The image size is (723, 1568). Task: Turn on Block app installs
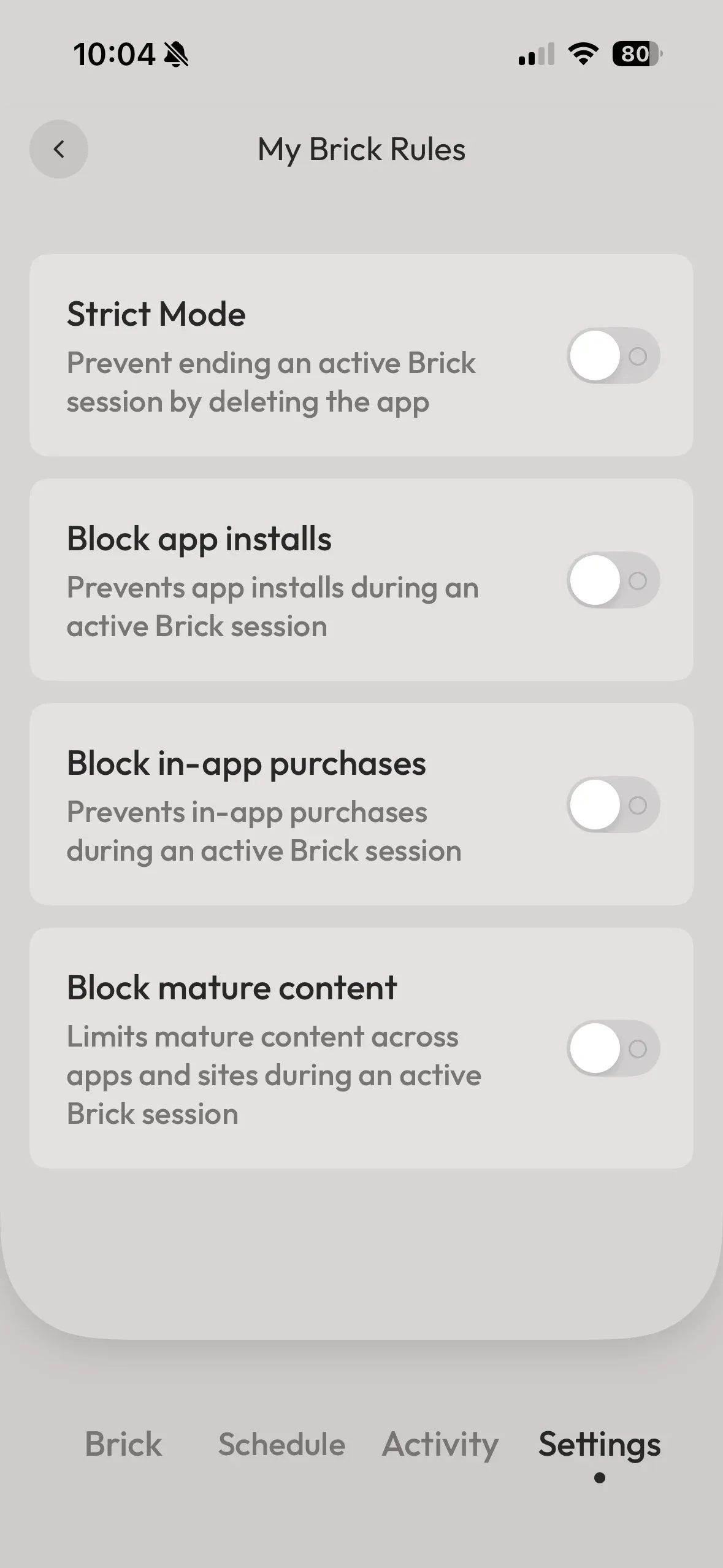pyautogui.click(x=613, y=580)
